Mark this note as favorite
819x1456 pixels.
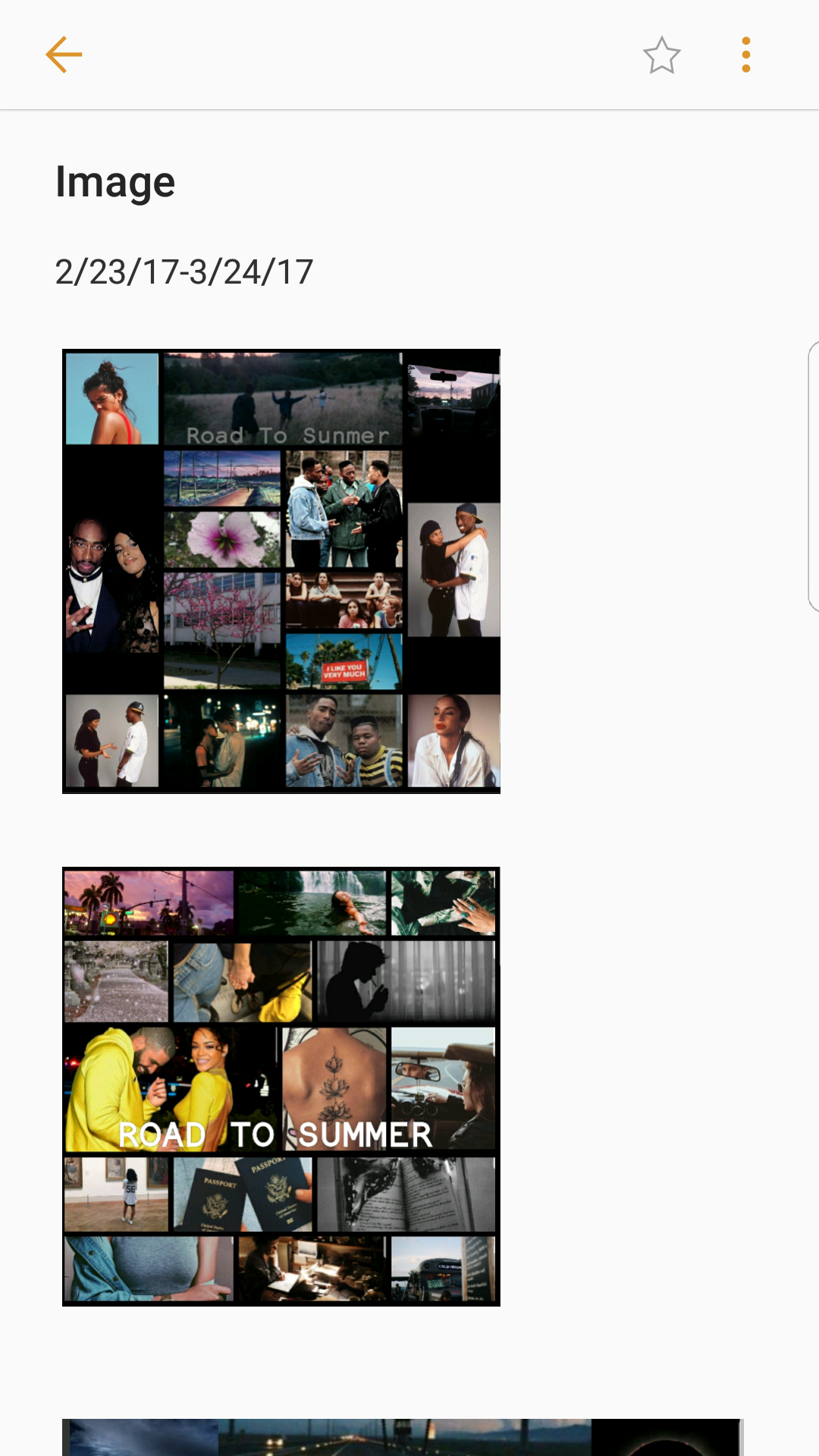tap(661, 55)
